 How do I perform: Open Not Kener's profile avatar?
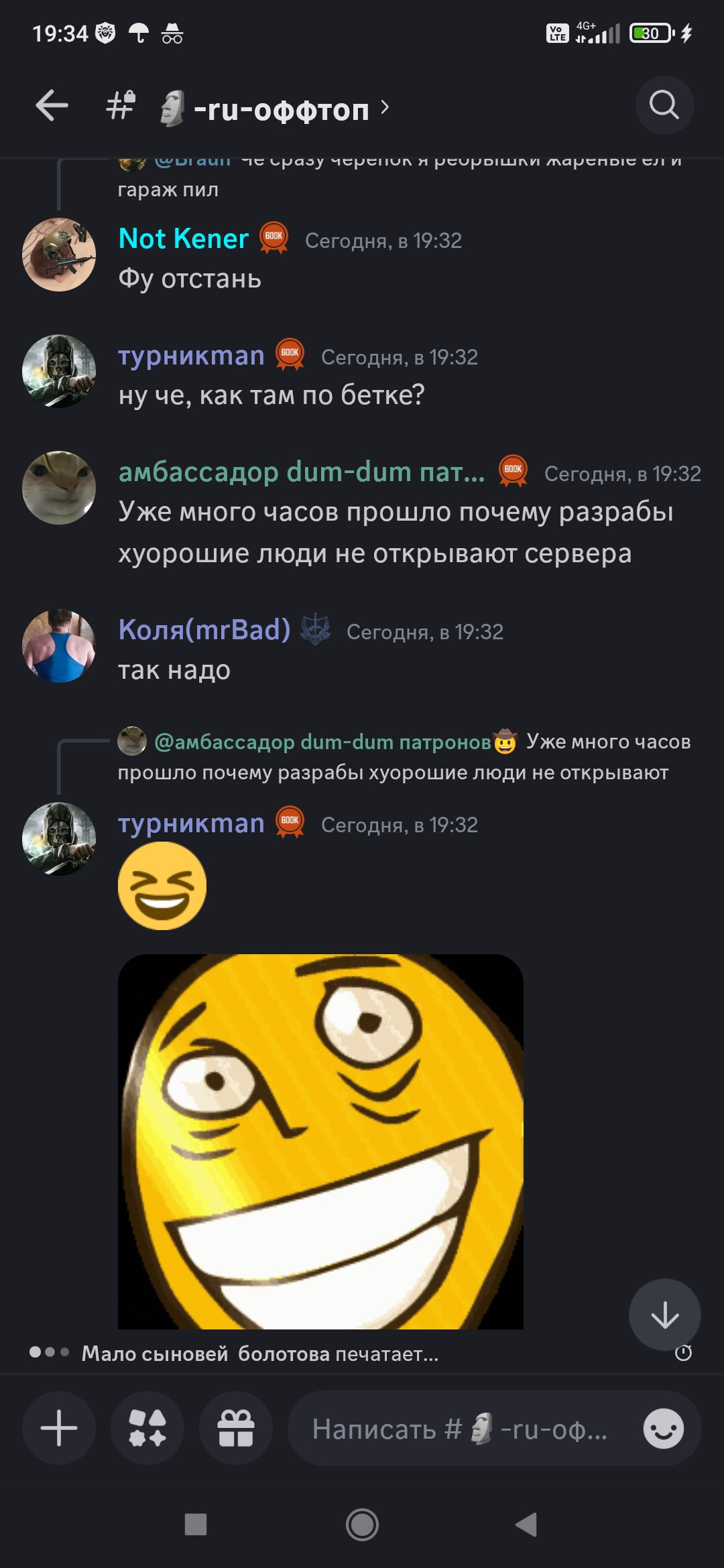pyautogui.click(x=59, y=255)
